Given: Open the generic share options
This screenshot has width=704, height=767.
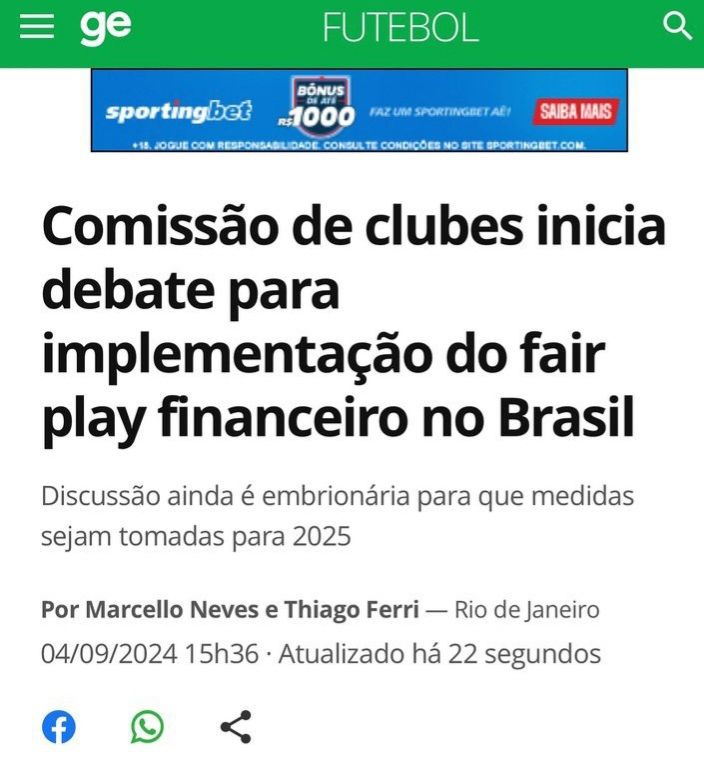Looking at the screenshot, I should (x=236, y=726).
